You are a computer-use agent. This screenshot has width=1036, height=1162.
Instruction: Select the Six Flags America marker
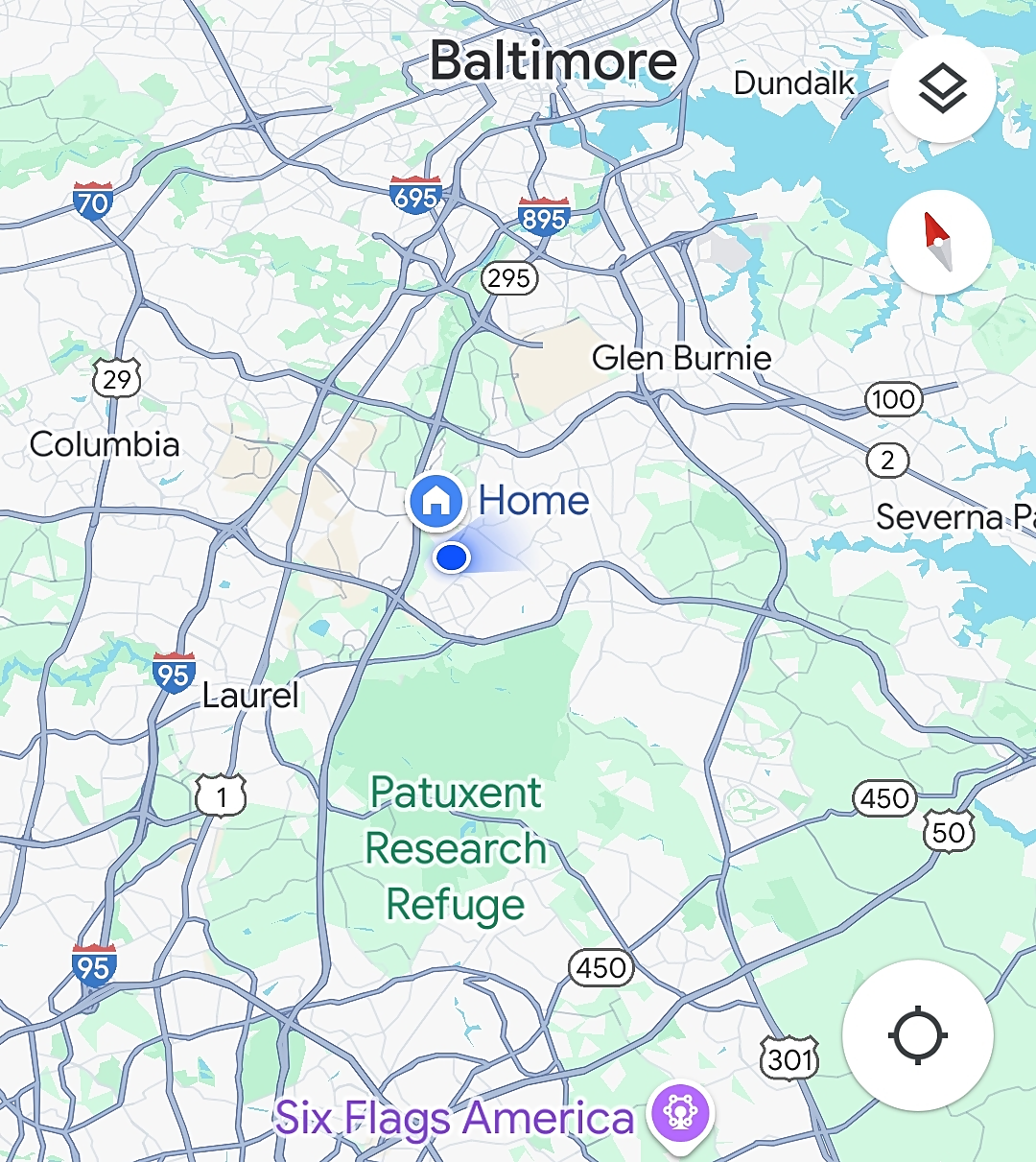click(x=680, y=1113)
